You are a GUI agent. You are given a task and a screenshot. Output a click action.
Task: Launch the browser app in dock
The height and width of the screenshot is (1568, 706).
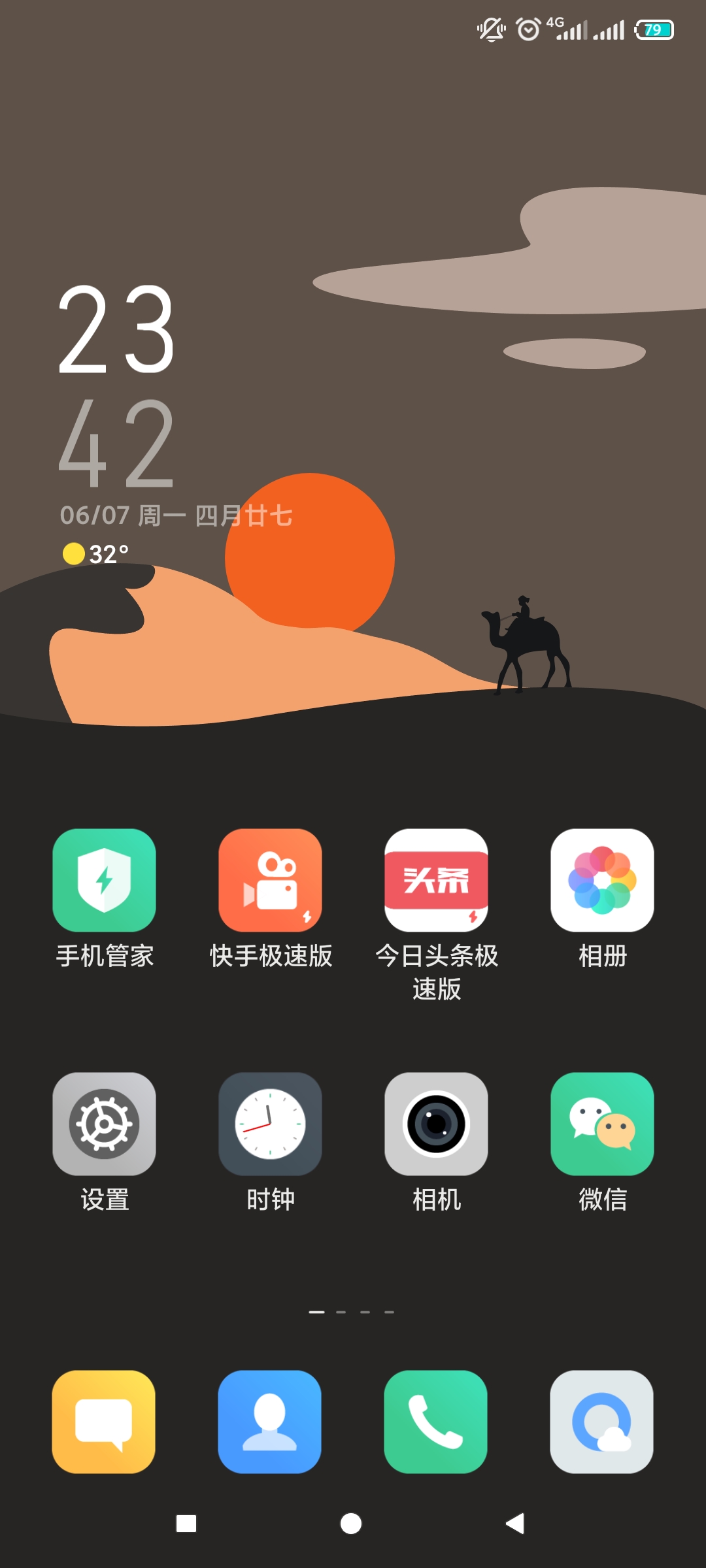tap(601, 1422)
